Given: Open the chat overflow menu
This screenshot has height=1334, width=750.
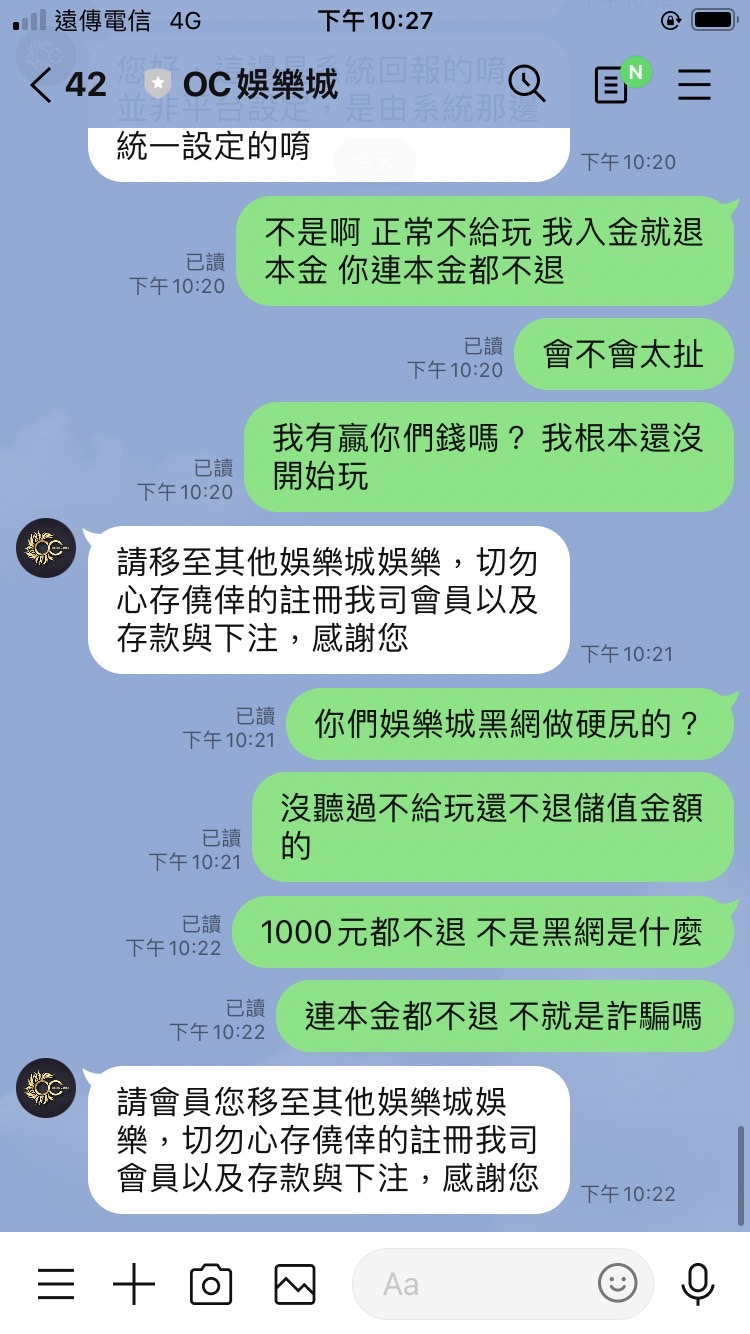Looking at the screenshot, I should point(694,86).
